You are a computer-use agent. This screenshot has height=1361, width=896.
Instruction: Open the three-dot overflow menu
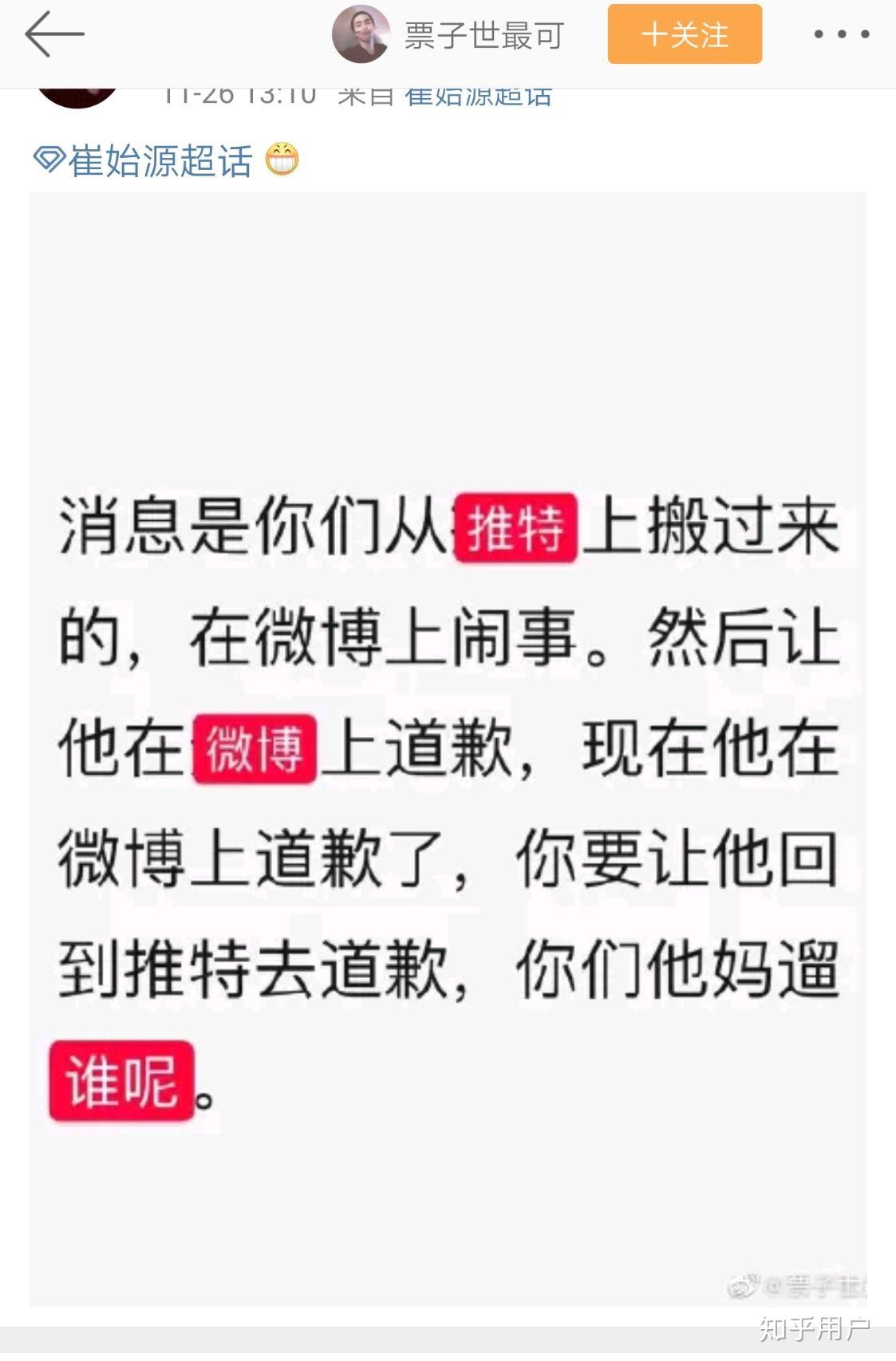[x=841, y=34]
